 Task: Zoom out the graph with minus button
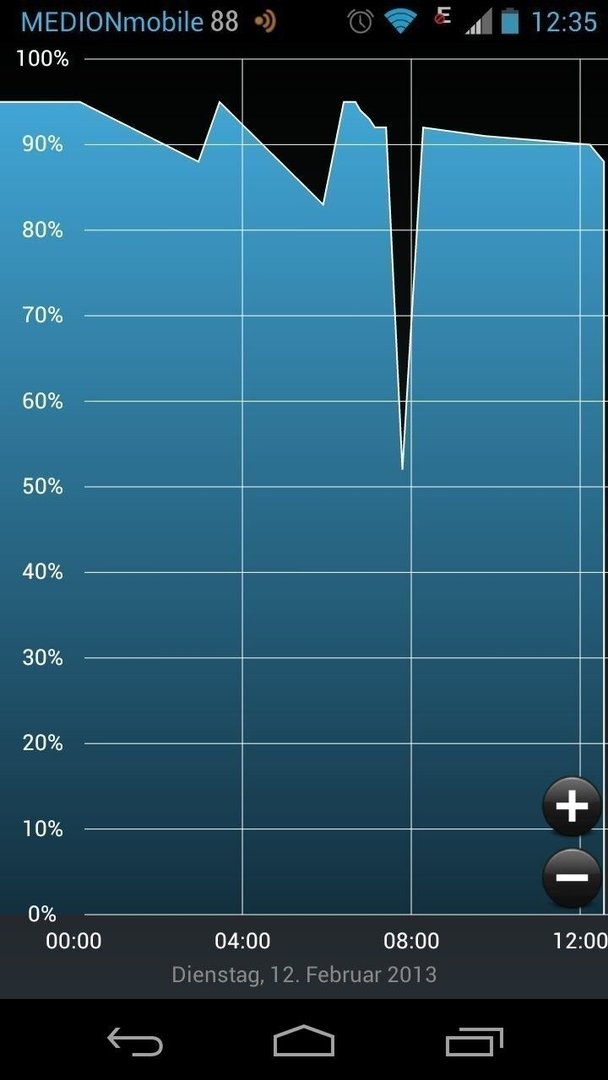pyautogui.click(x=571, y=878)
